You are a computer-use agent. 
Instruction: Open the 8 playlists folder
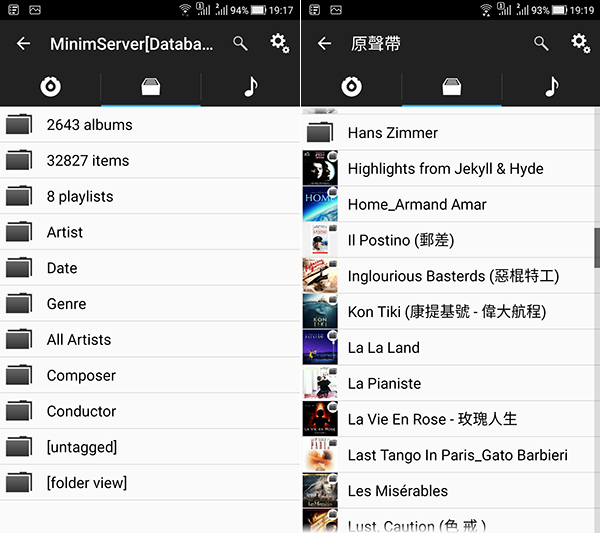click(80, 197)
